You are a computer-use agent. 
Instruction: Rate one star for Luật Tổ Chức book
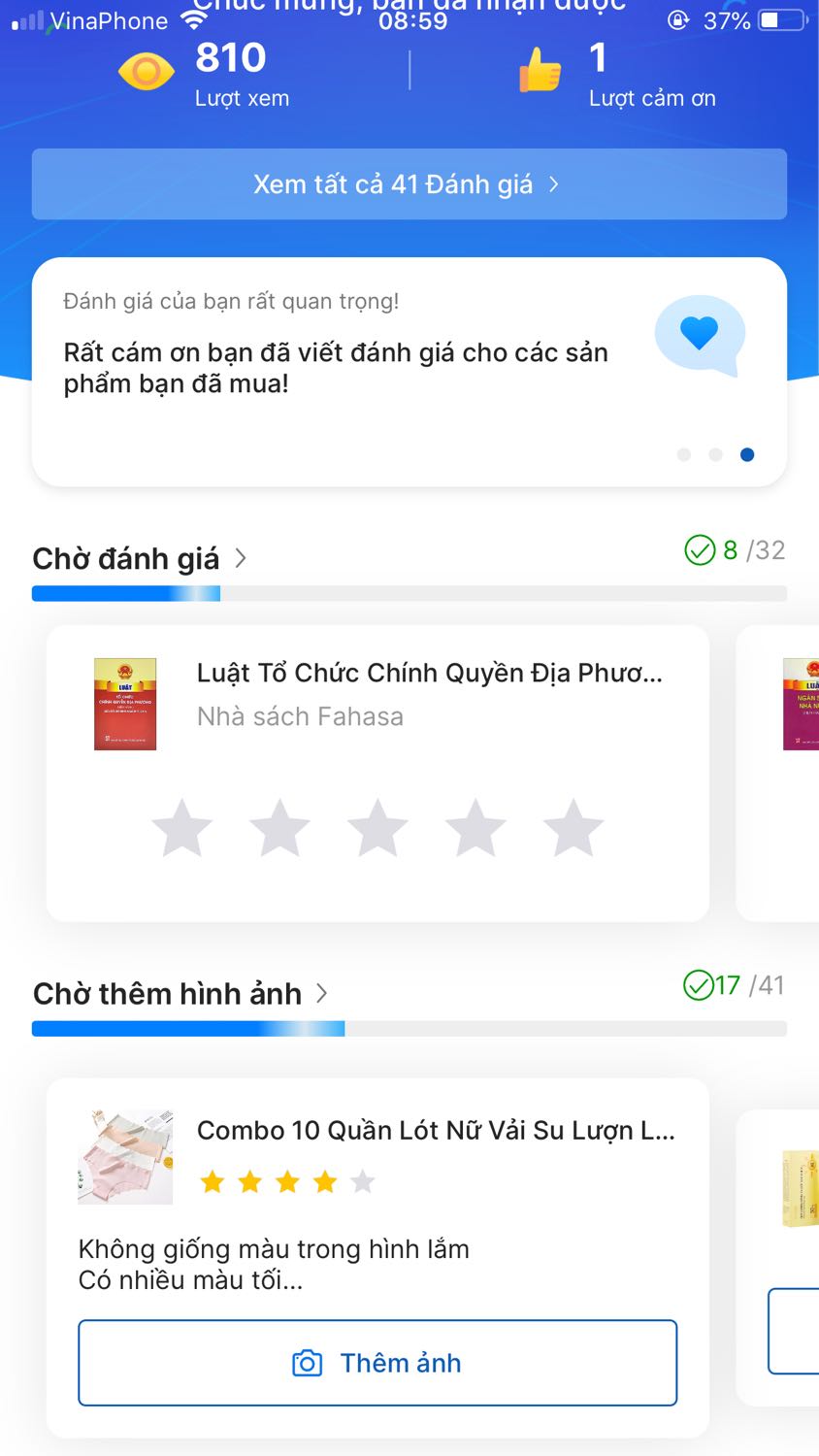coord(182,828)
